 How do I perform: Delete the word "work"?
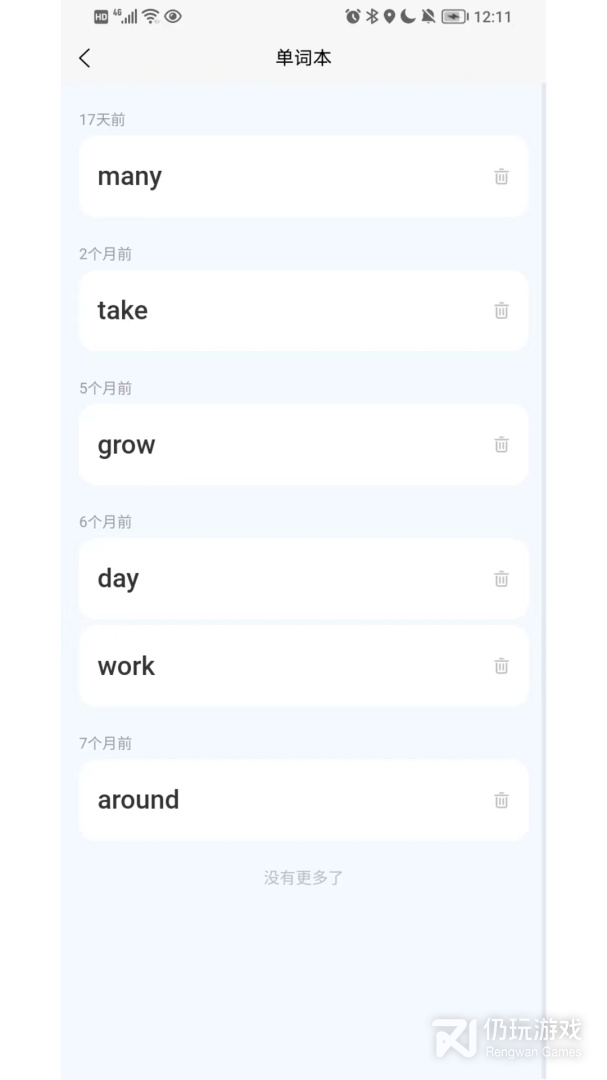[x=502, y=666]
